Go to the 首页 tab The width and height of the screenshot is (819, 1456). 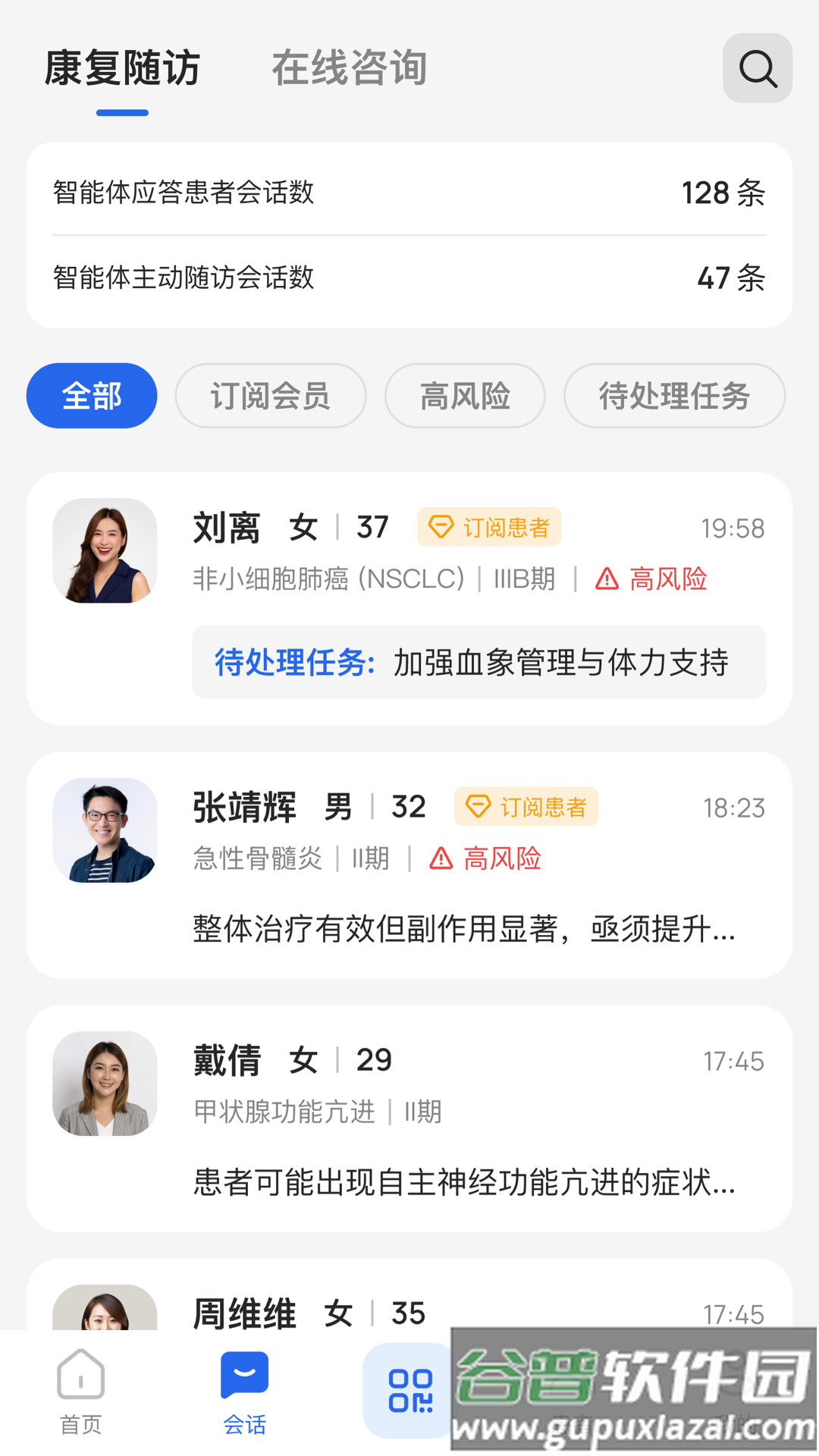(81, 1392)
